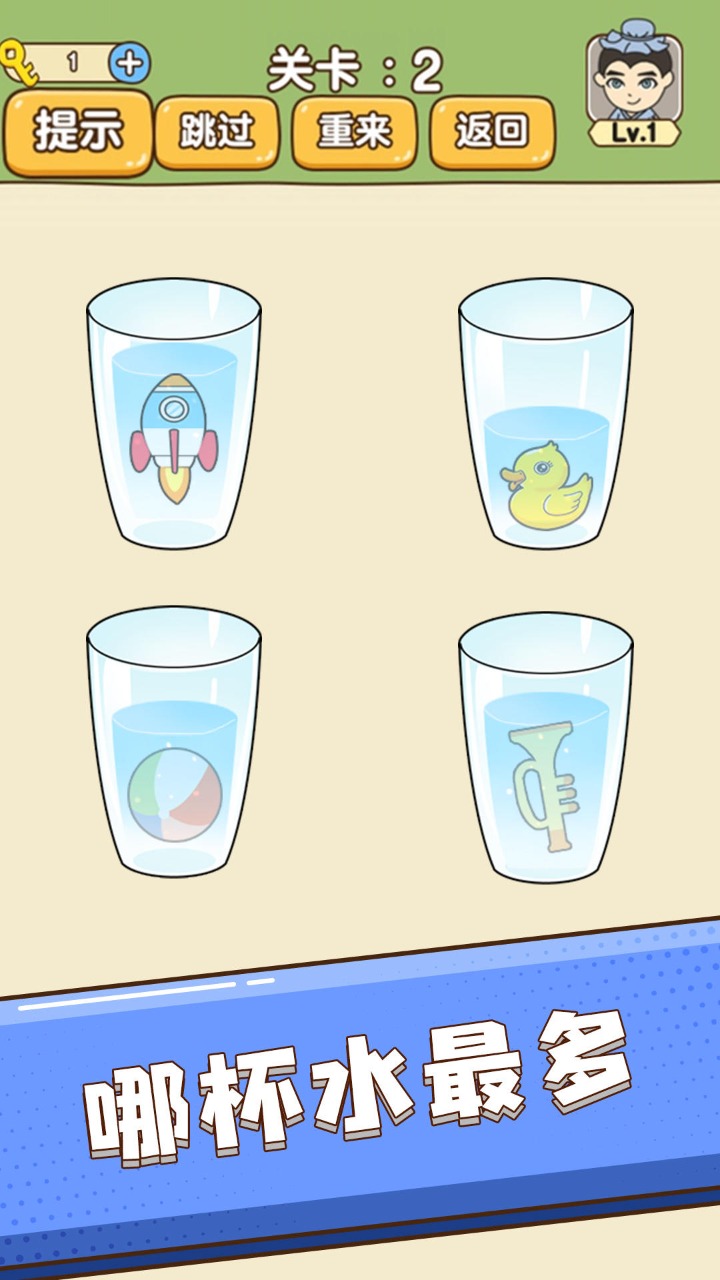
Task: Select the glass with the rocket
Action: 174,415
